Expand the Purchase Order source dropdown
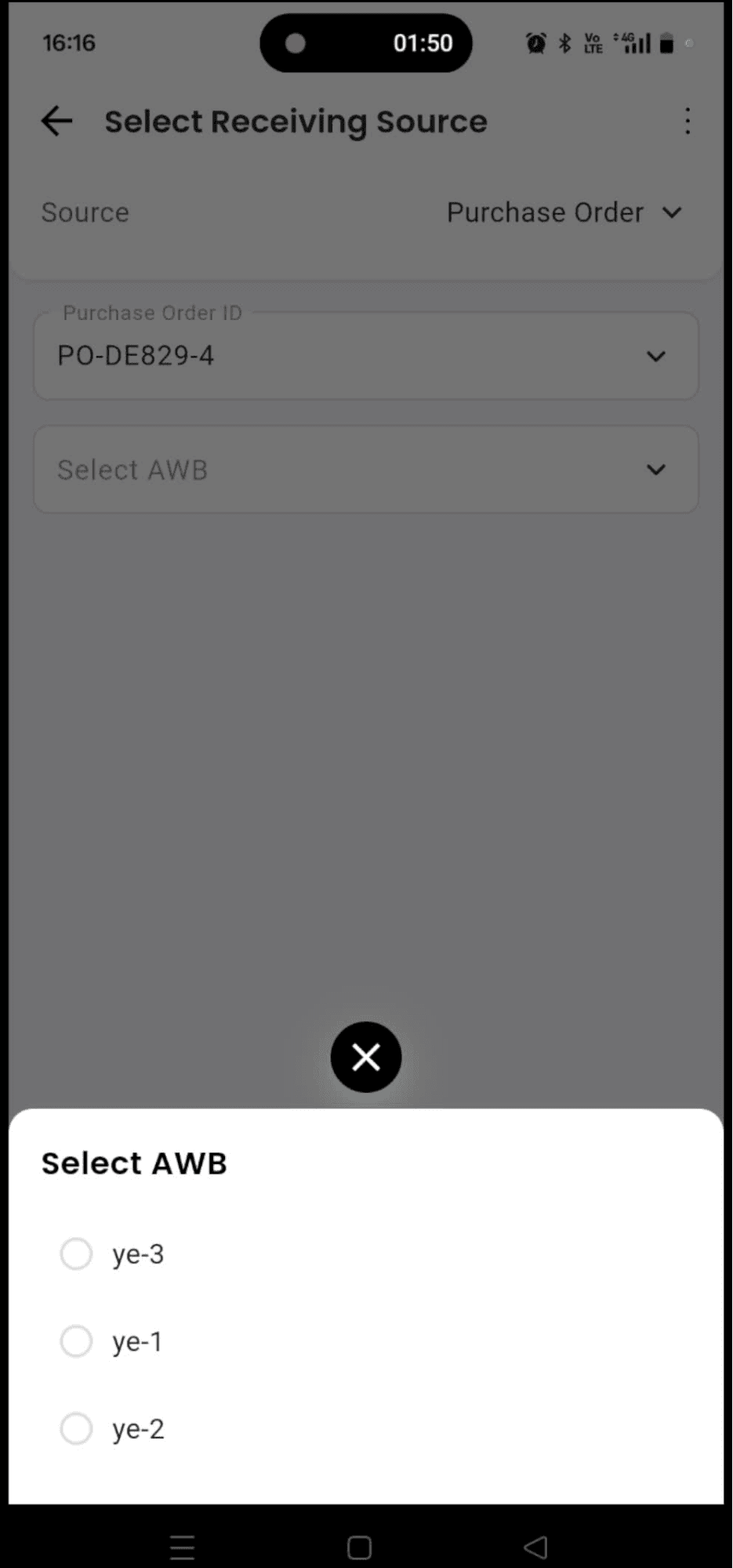The height and width of the screenshot is (1568, 733). click(564, 213)
